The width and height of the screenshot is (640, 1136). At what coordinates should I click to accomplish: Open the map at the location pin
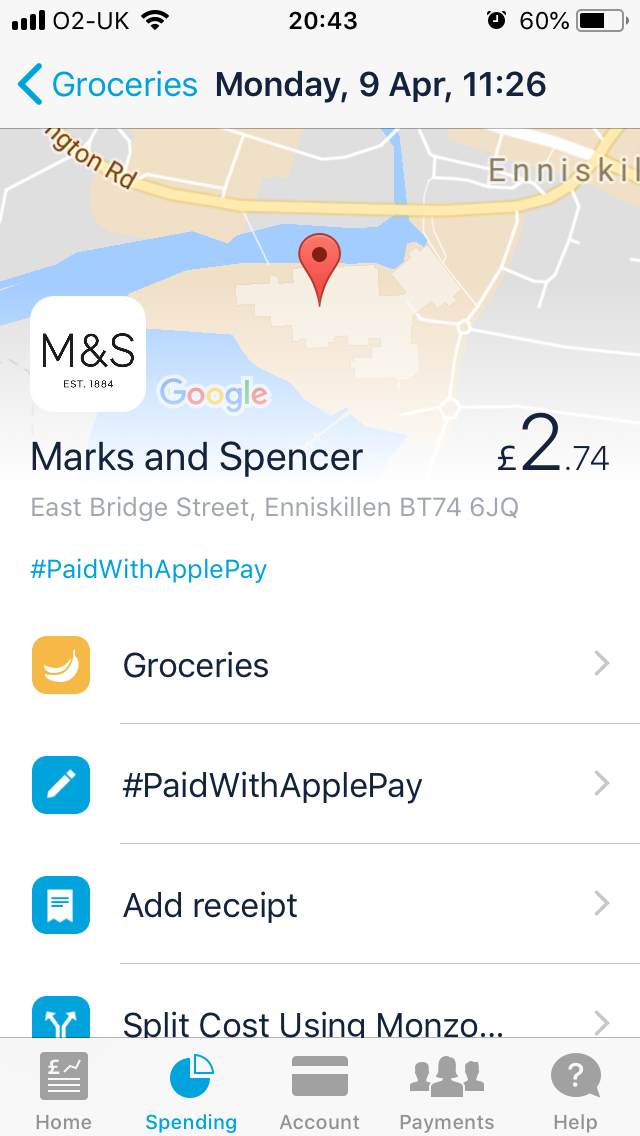[320, 270]
